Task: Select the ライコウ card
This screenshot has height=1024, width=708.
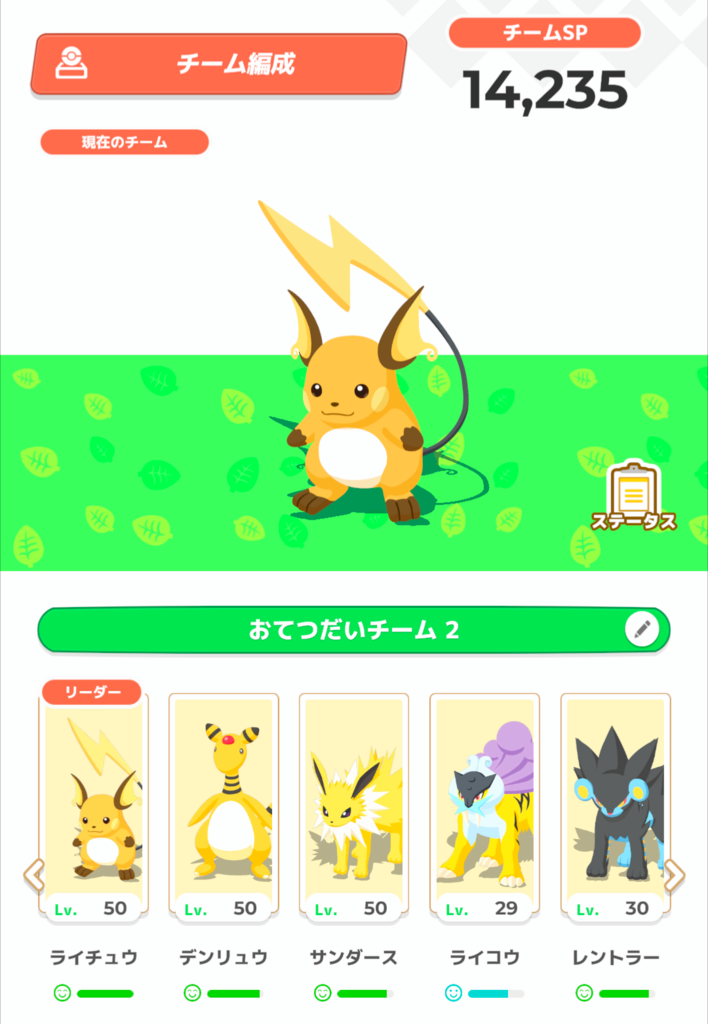Action: 484,805
